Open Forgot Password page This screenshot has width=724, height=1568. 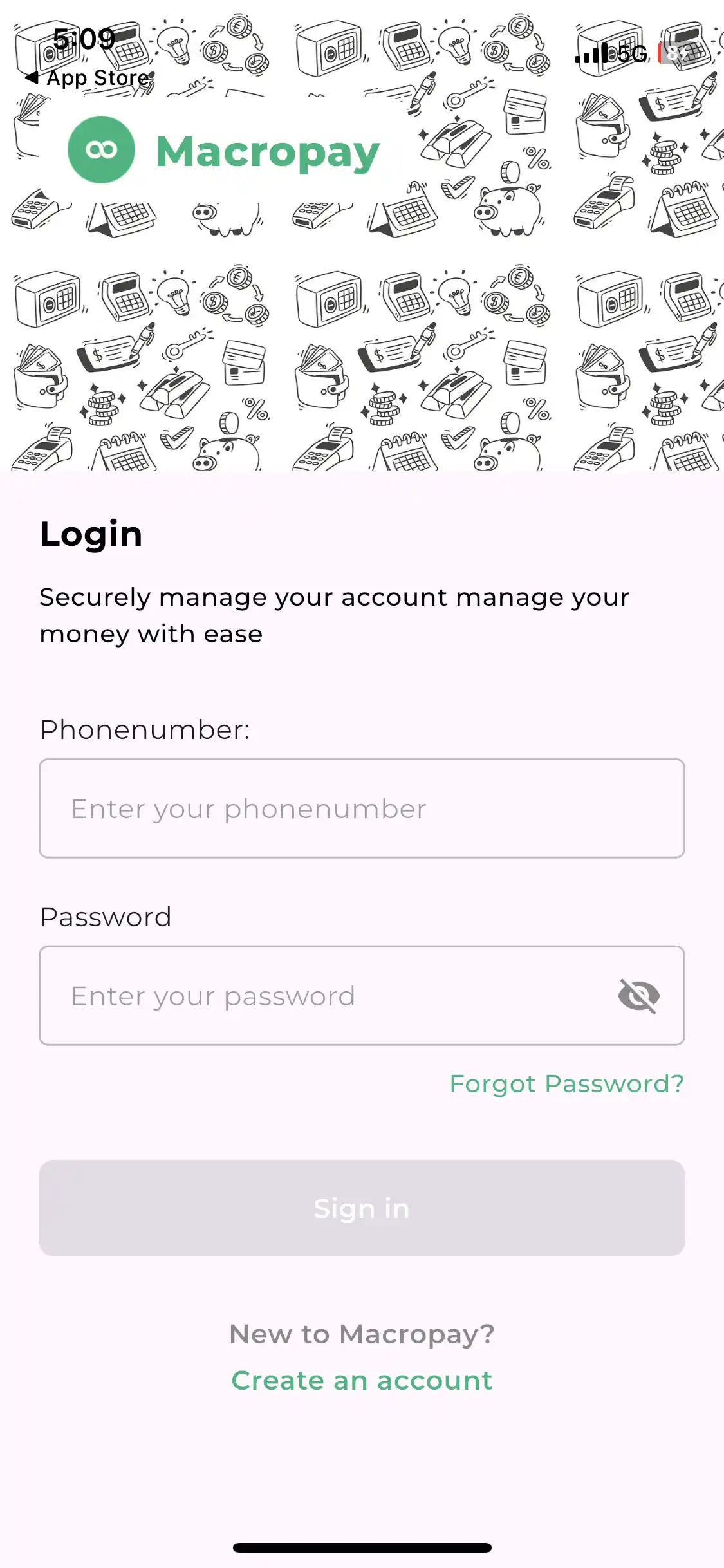pos(567,1083)
